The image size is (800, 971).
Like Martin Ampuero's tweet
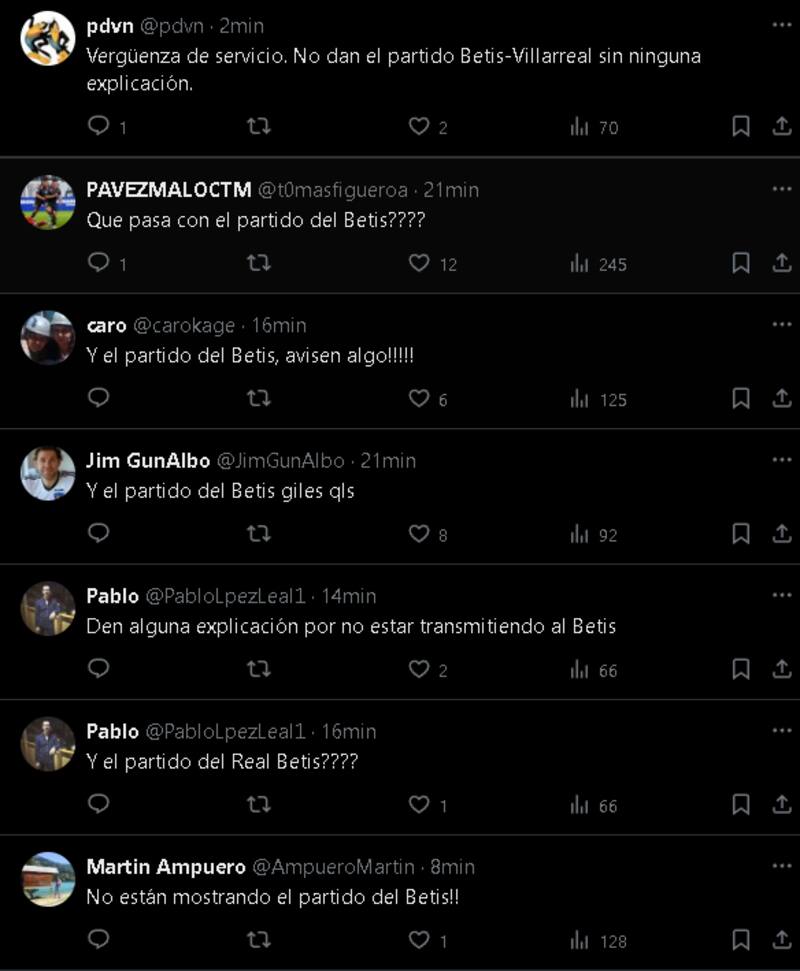[x=419, y=940]
